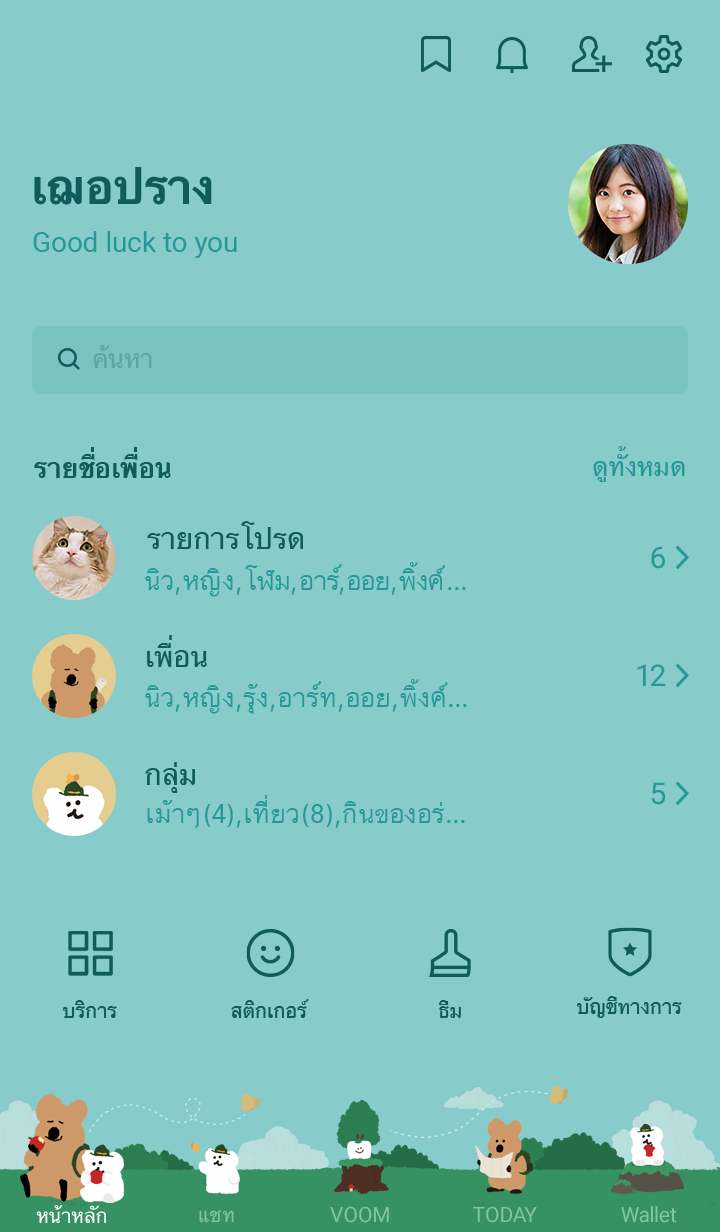
Task: Open the settings gear
Action: (664, 55)
